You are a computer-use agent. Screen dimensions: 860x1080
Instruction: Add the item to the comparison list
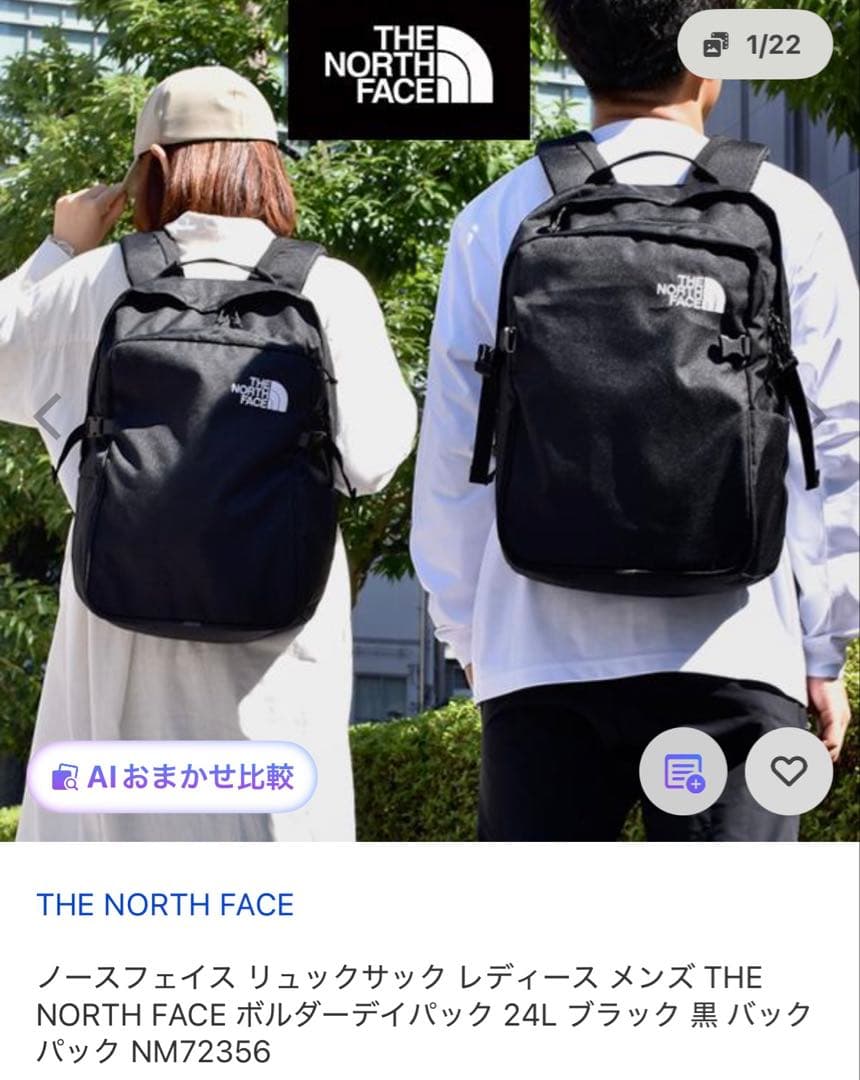click(683, 771)
